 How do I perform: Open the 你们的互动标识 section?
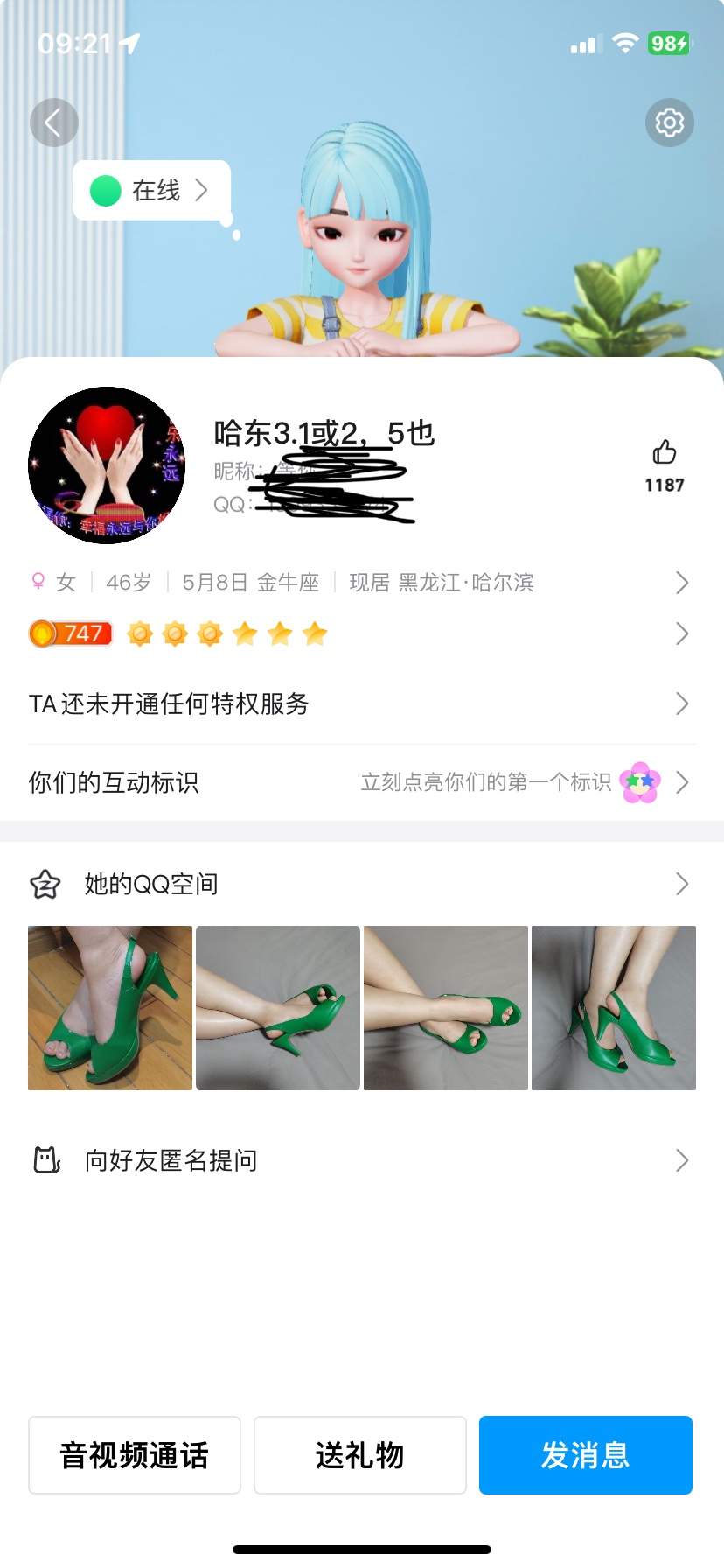point(682,782)
